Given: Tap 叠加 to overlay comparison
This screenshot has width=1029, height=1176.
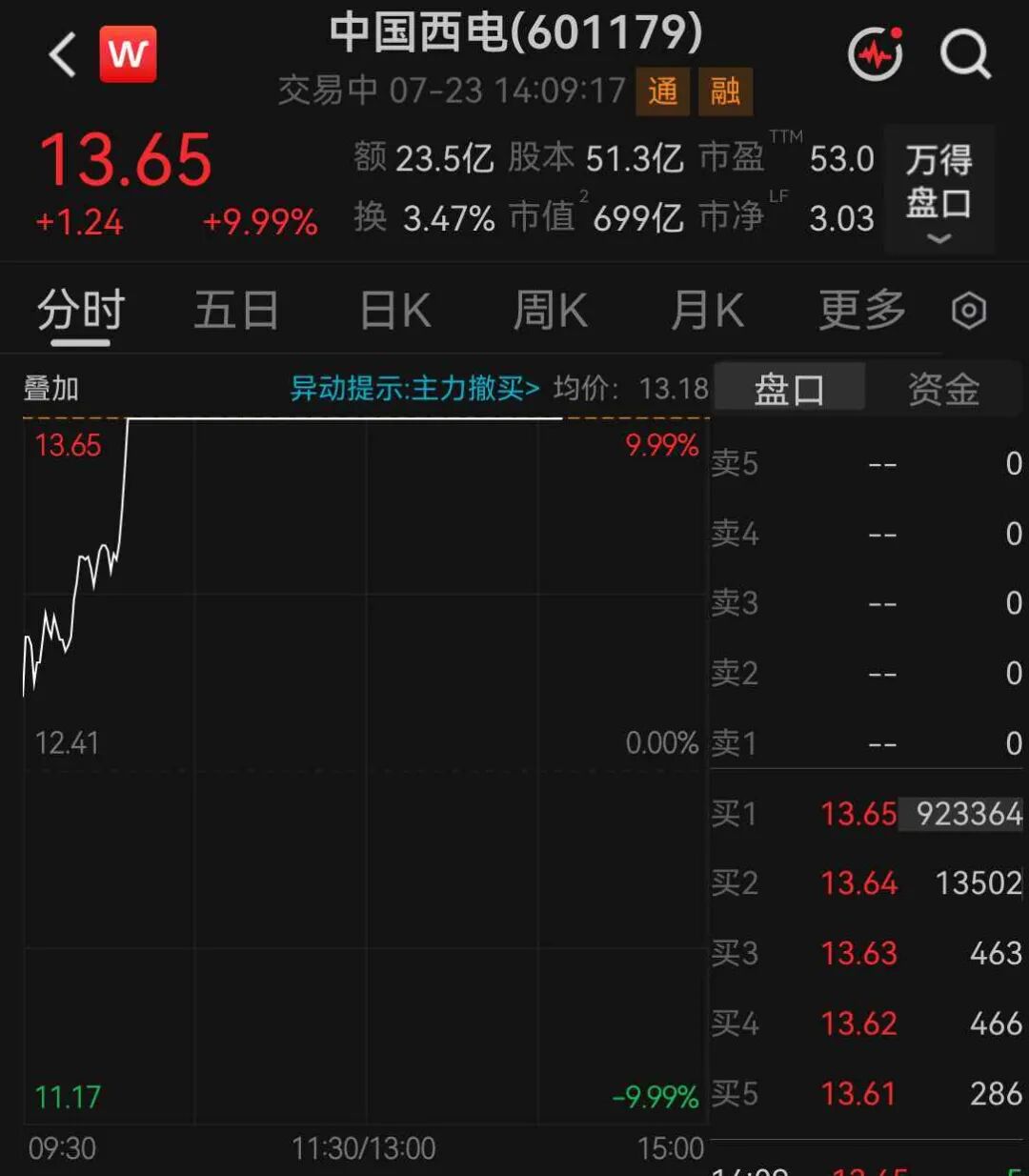Looking at the screenshot, I should click(x=51, y=389).
